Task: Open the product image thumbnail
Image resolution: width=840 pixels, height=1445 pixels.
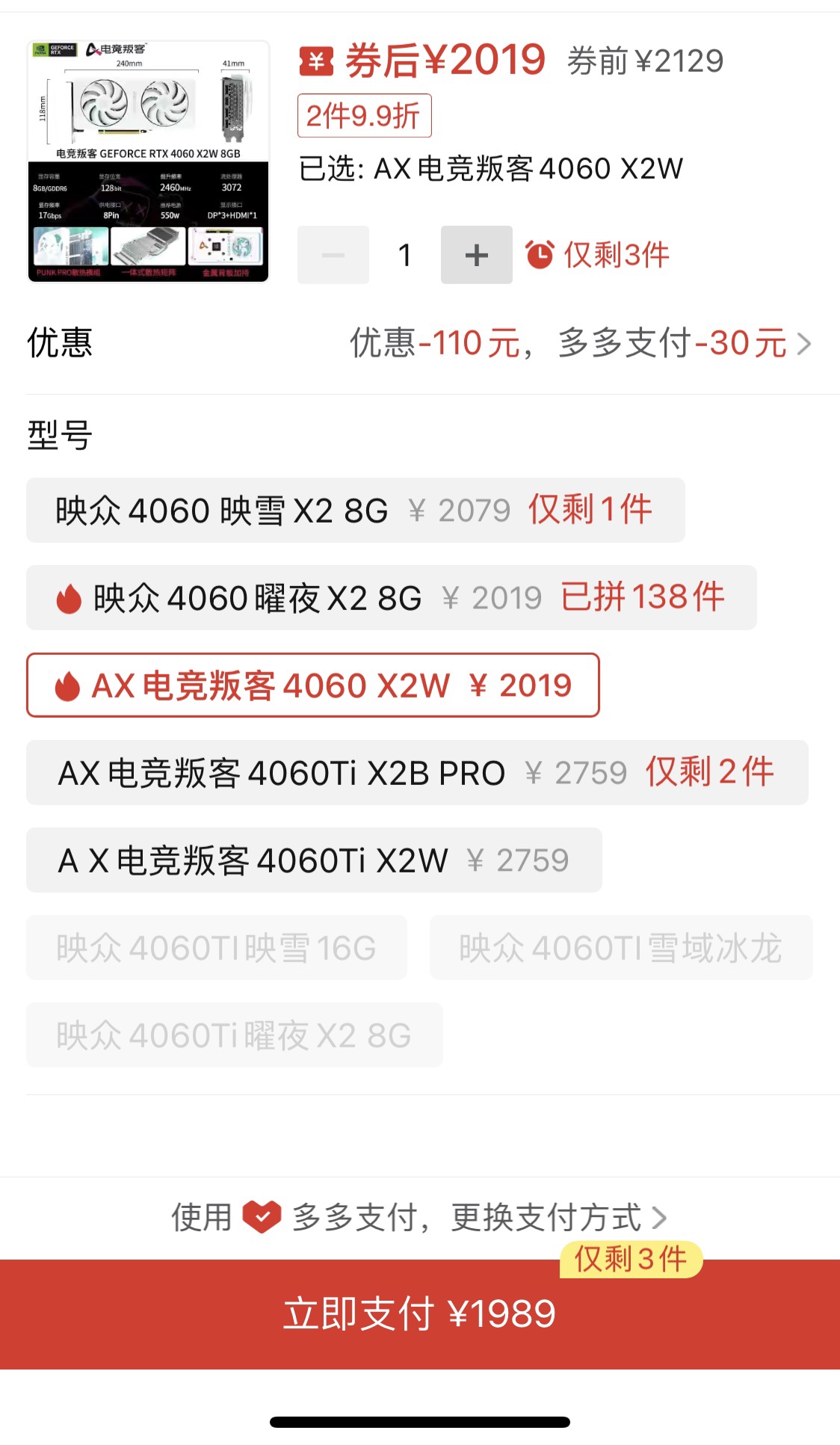Action: [148, 161]
